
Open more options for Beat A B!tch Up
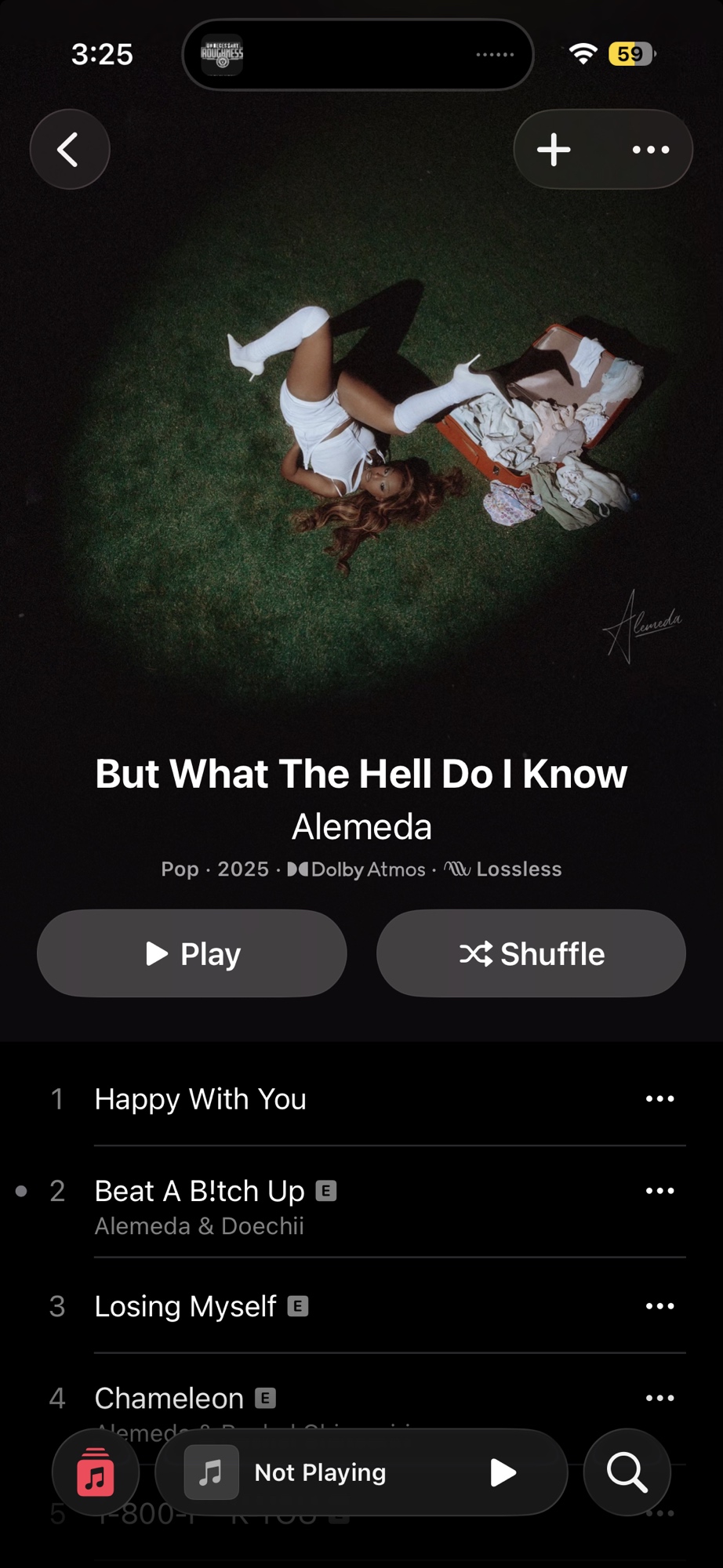pyautogui.click(x=659, y=1191)
